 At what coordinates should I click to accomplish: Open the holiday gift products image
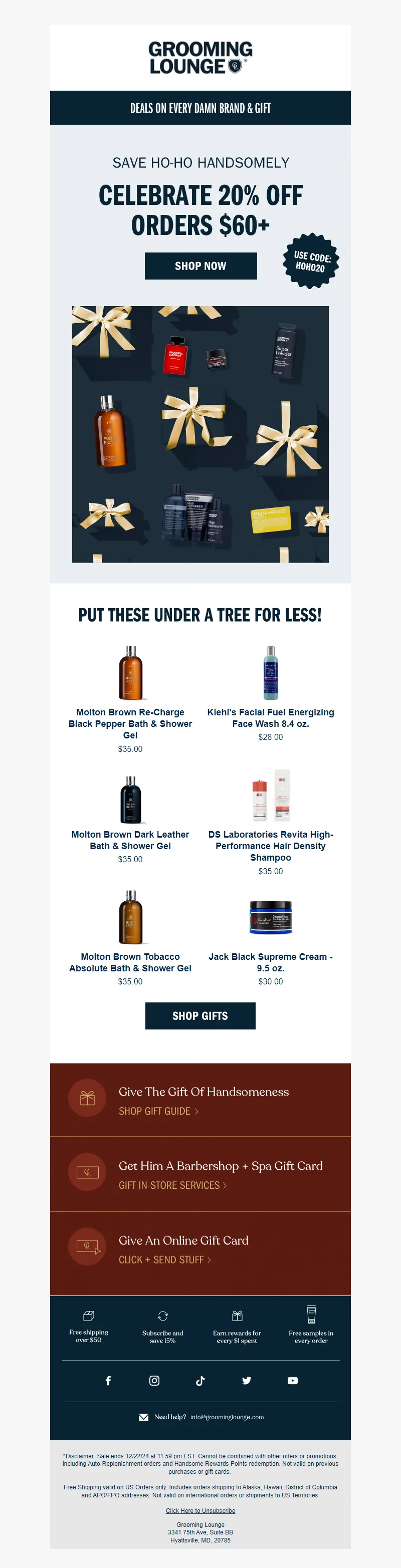tap(200, 434)
